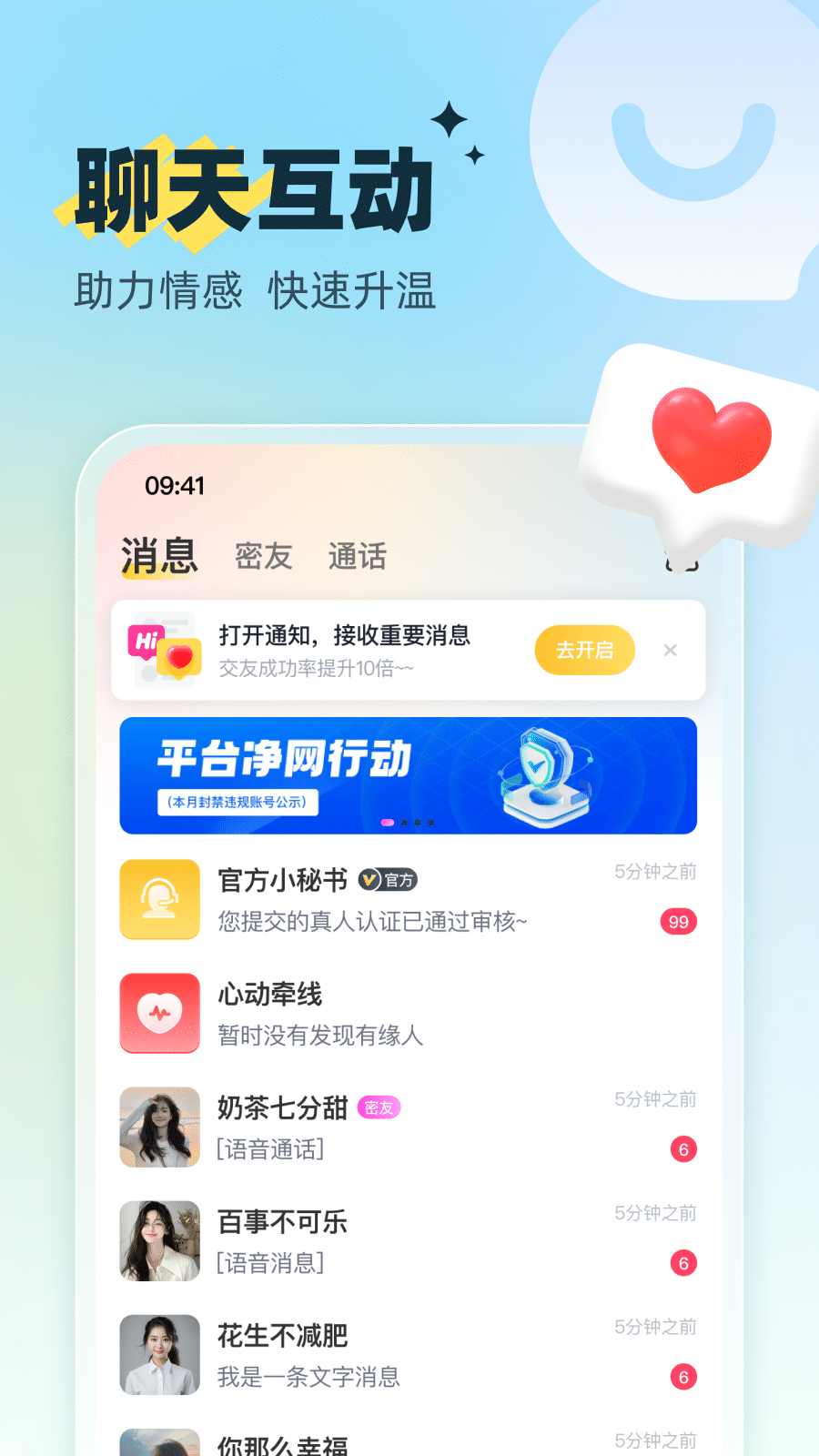Open the 官方小秘书 headset icon
819x1456 pixels.
coord(159,899)
